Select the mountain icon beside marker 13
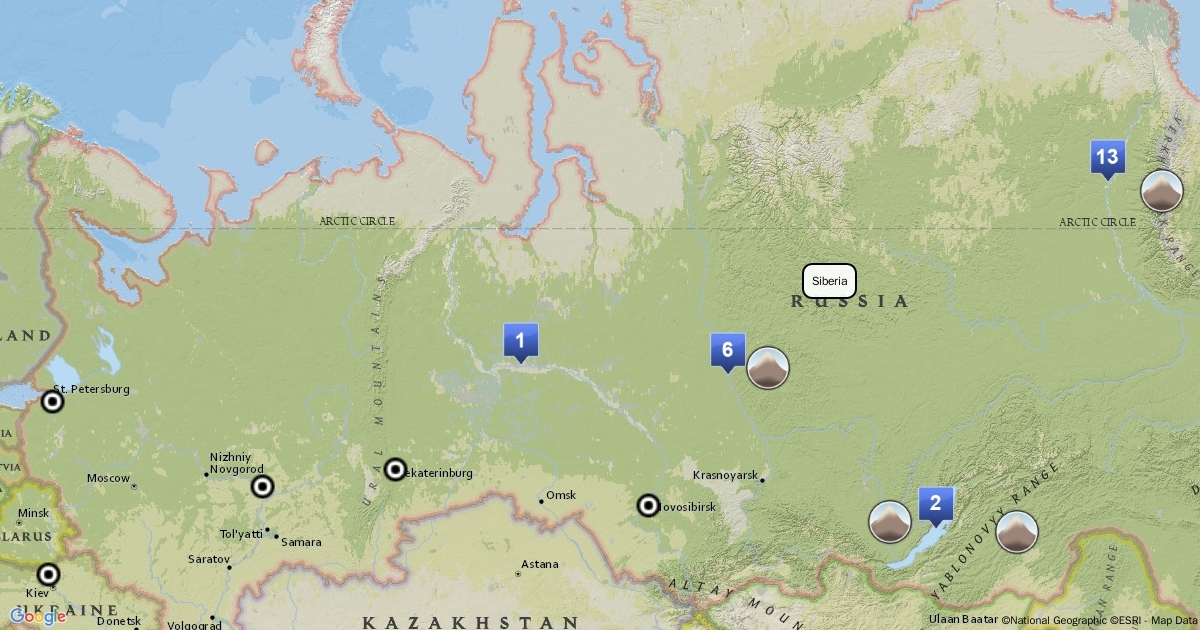The image size is (1200, 630). click(1162, 191)
